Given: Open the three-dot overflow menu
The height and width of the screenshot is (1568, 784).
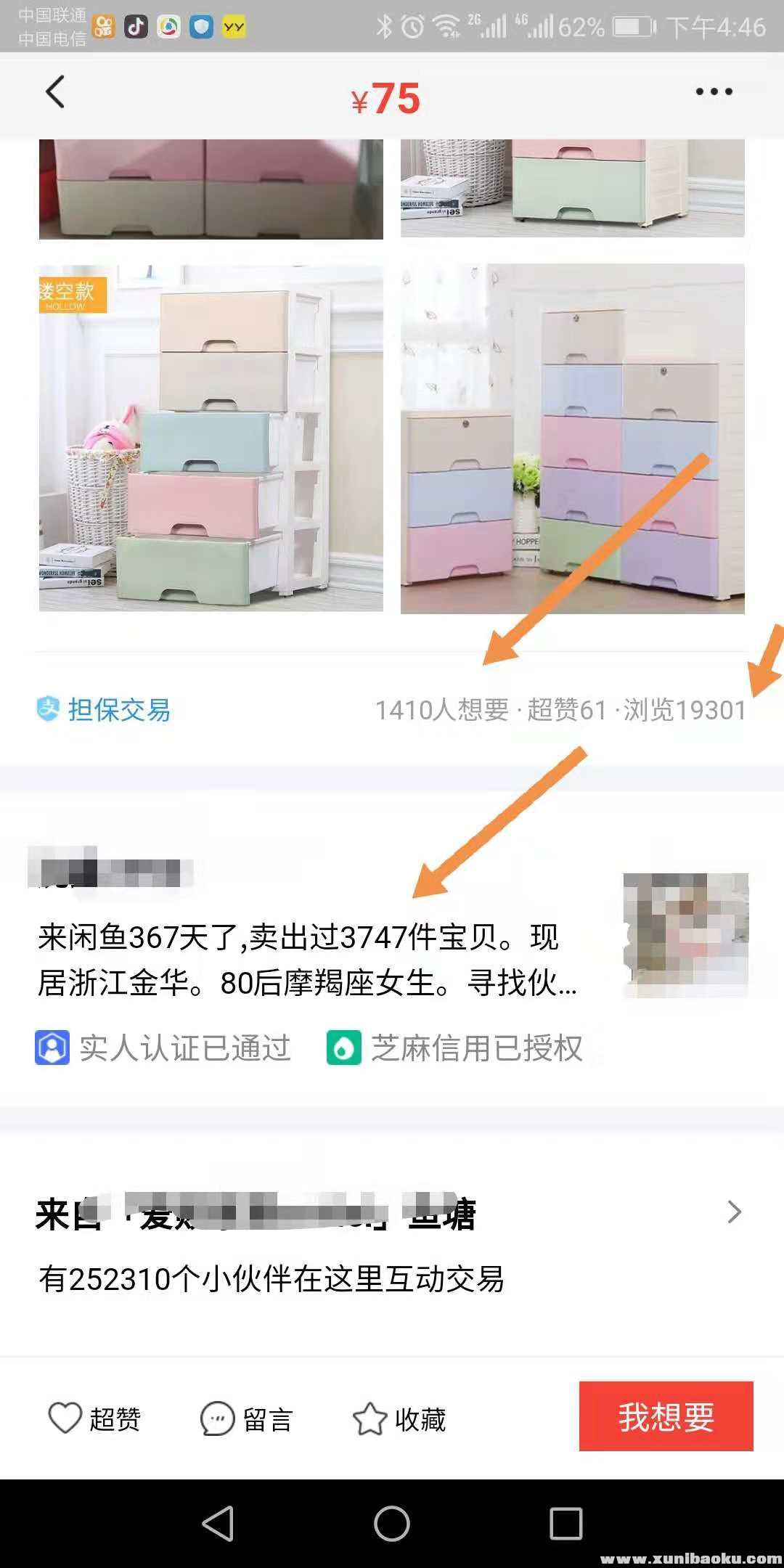Looking at the screenshot, I should click(x=714, y=91).
